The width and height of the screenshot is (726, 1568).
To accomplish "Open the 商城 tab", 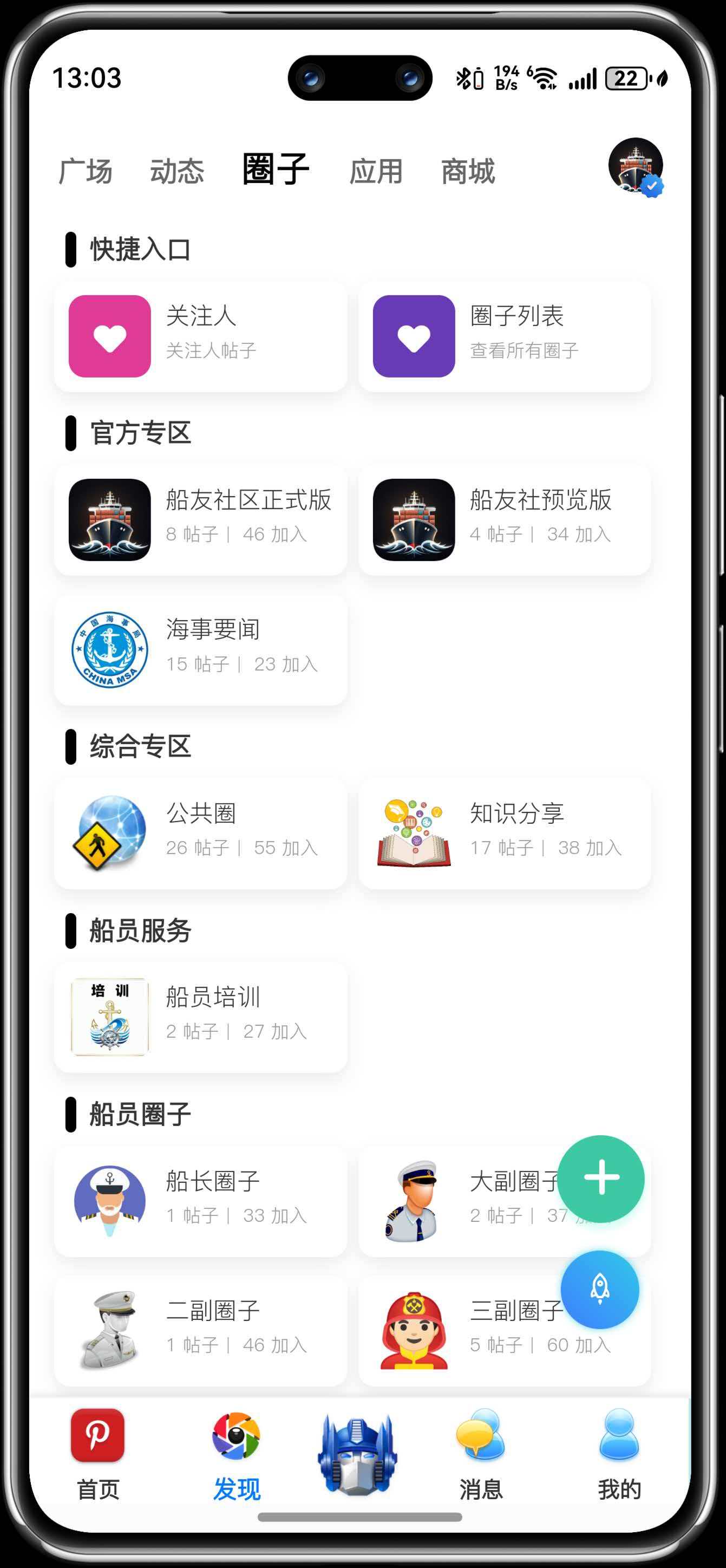I will (x=467, y=171).
